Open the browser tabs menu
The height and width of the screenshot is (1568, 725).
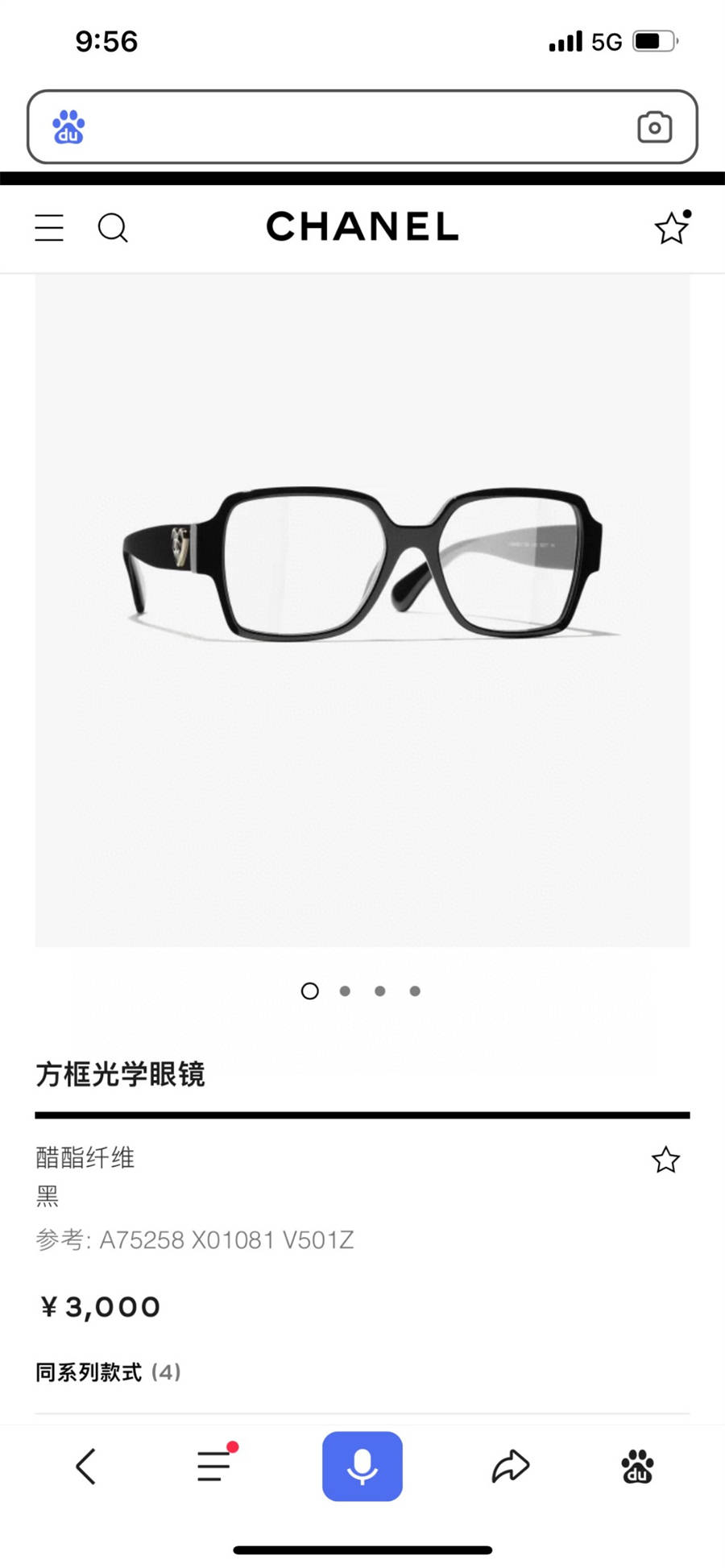(214, 1466)
